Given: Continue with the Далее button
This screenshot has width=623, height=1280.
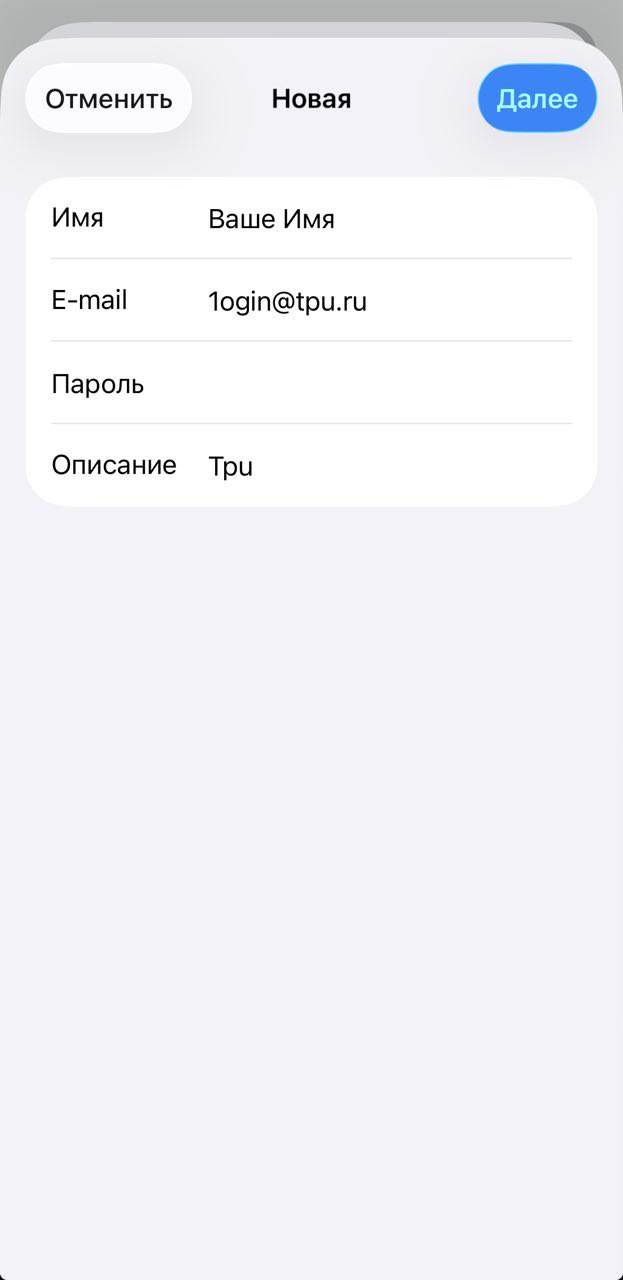Looking at the screenshot, I should (x=537, y=99).
